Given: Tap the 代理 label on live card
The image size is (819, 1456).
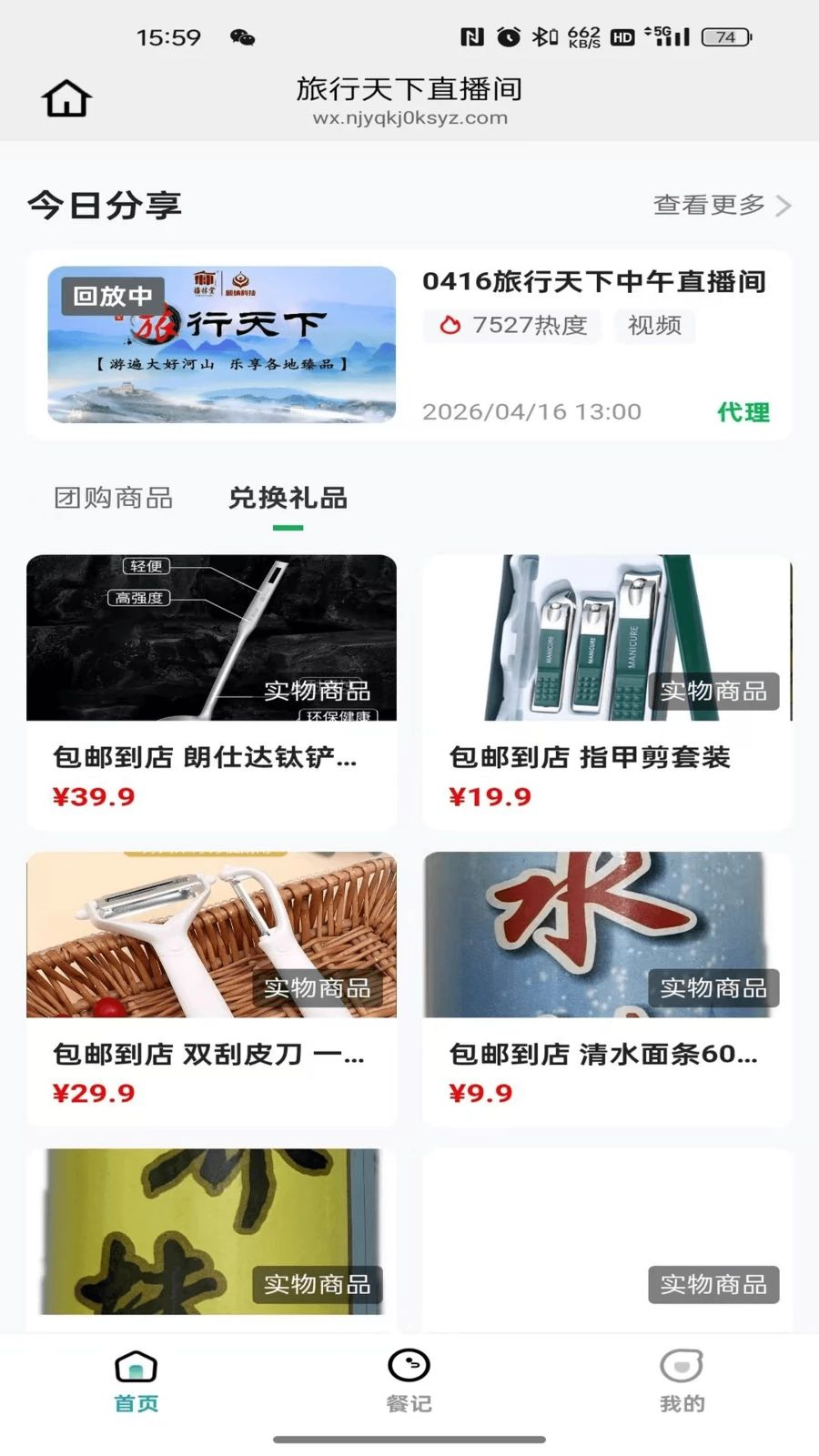Looking at the screenshot, I should (743, 412).
